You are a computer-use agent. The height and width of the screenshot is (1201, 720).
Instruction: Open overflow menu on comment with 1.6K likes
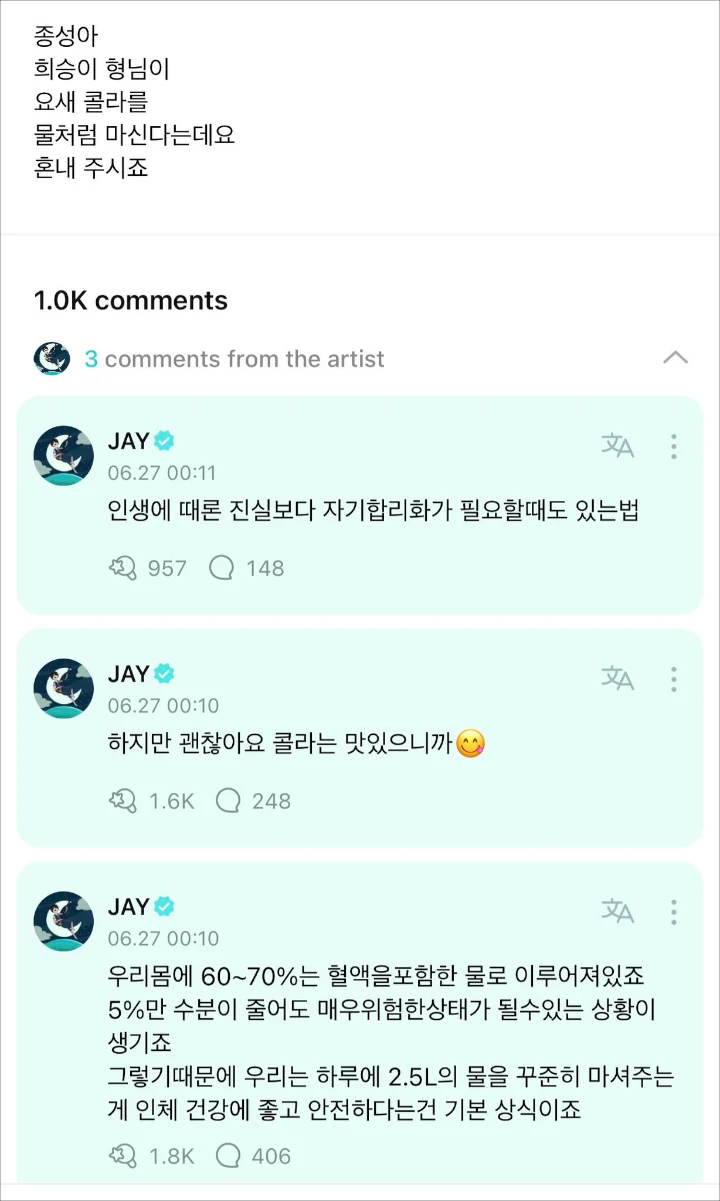click(674, 679)
